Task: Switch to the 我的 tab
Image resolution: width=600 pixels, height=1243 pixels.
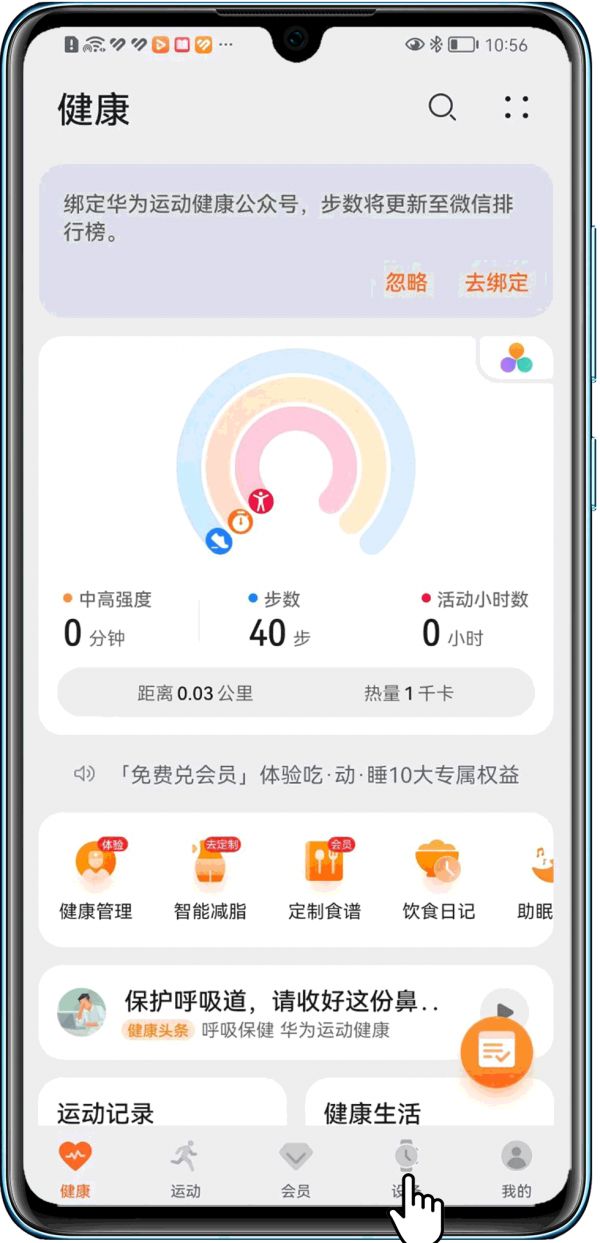Action: [x=516, y=1169]
